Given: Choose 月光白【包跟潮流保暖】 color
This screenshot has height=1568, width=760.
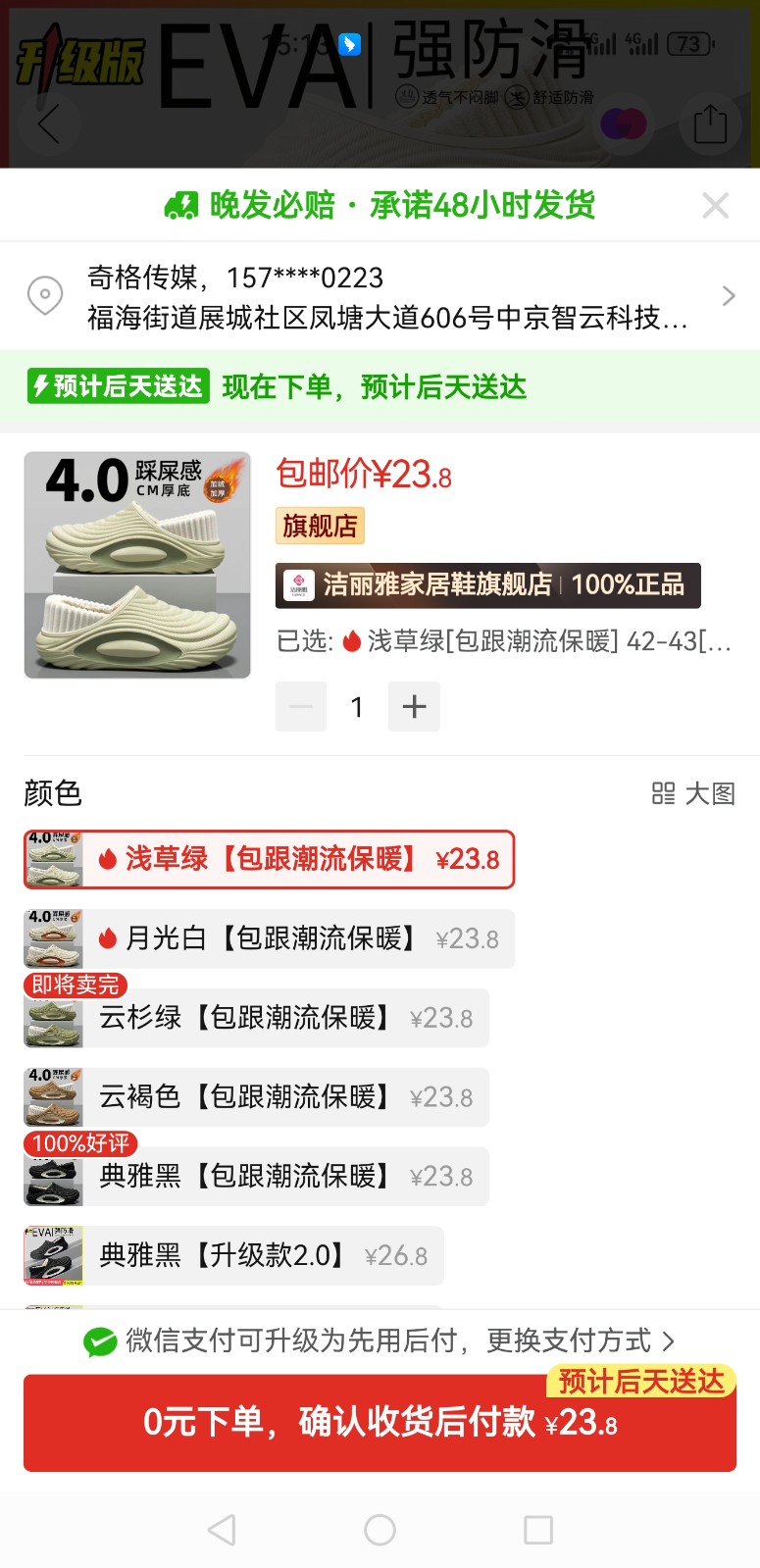Looking at the screenshot, I should [x=269, y=939].
